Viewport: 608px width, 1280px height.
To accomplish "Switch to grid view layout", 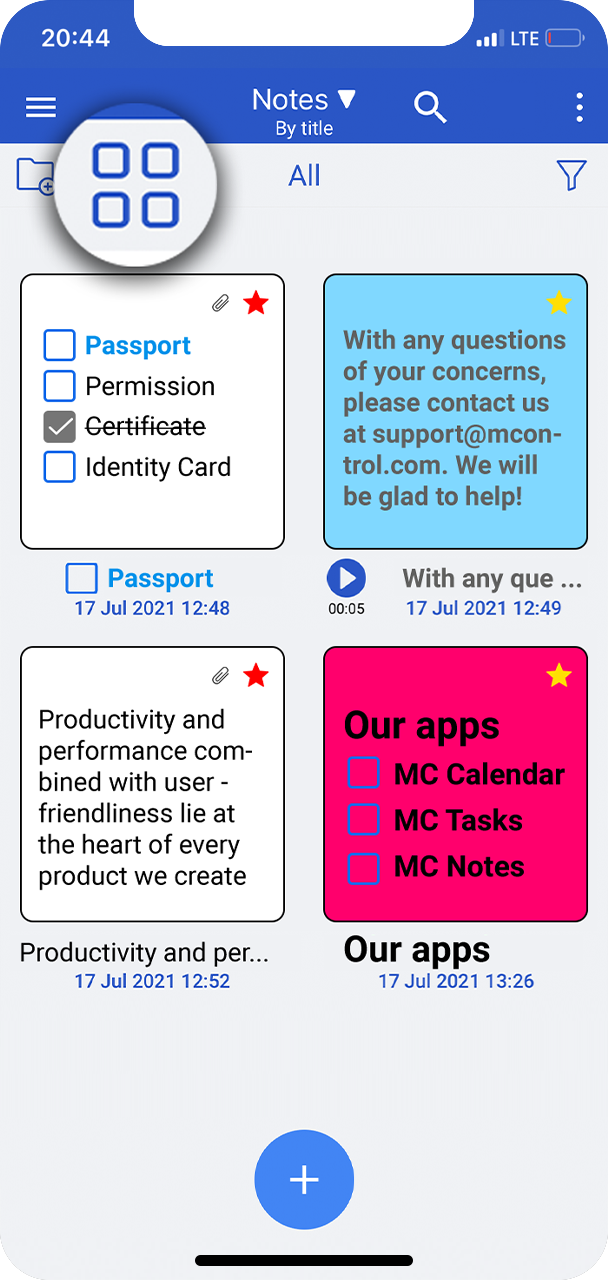I will (x=135, y=185).
